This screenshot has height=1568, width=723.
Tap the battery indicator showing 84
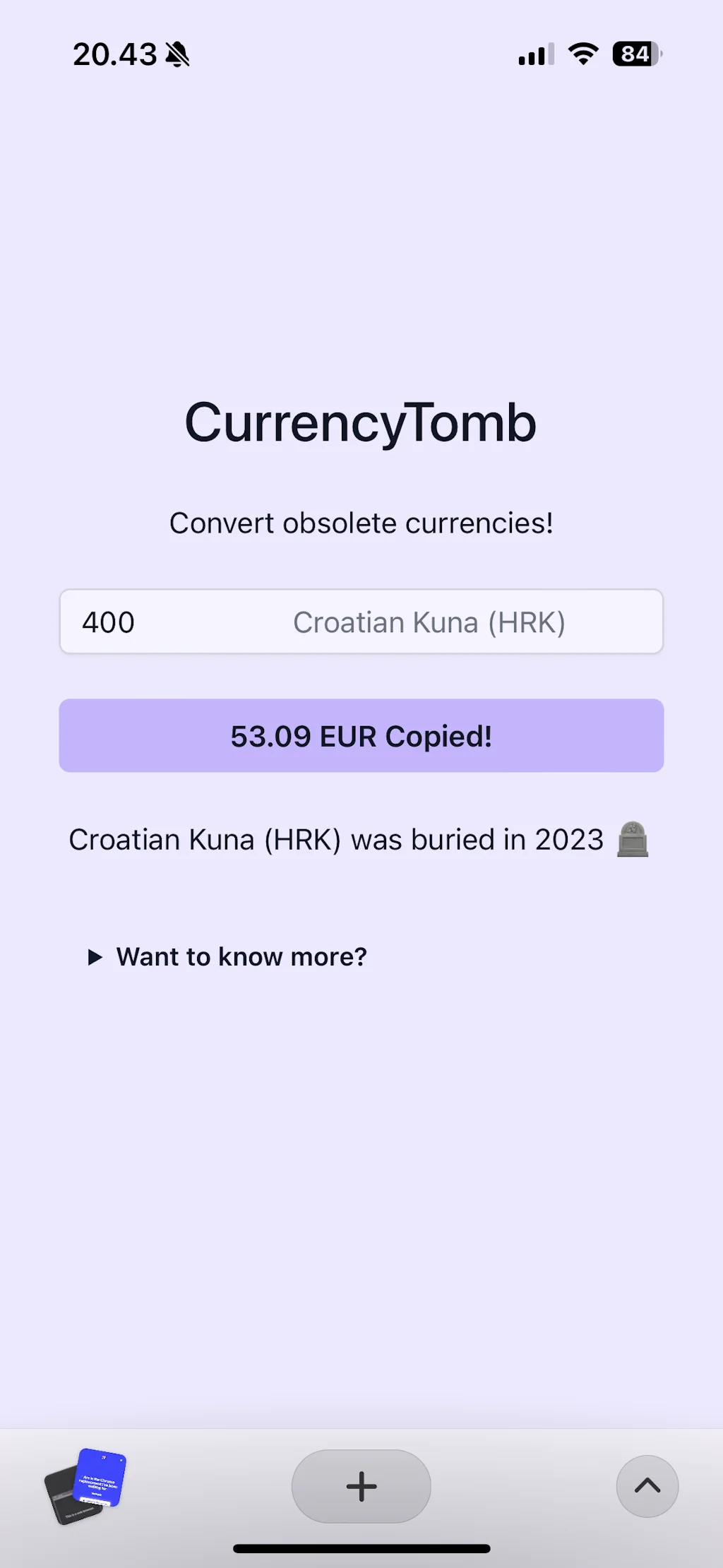point(634,53)
